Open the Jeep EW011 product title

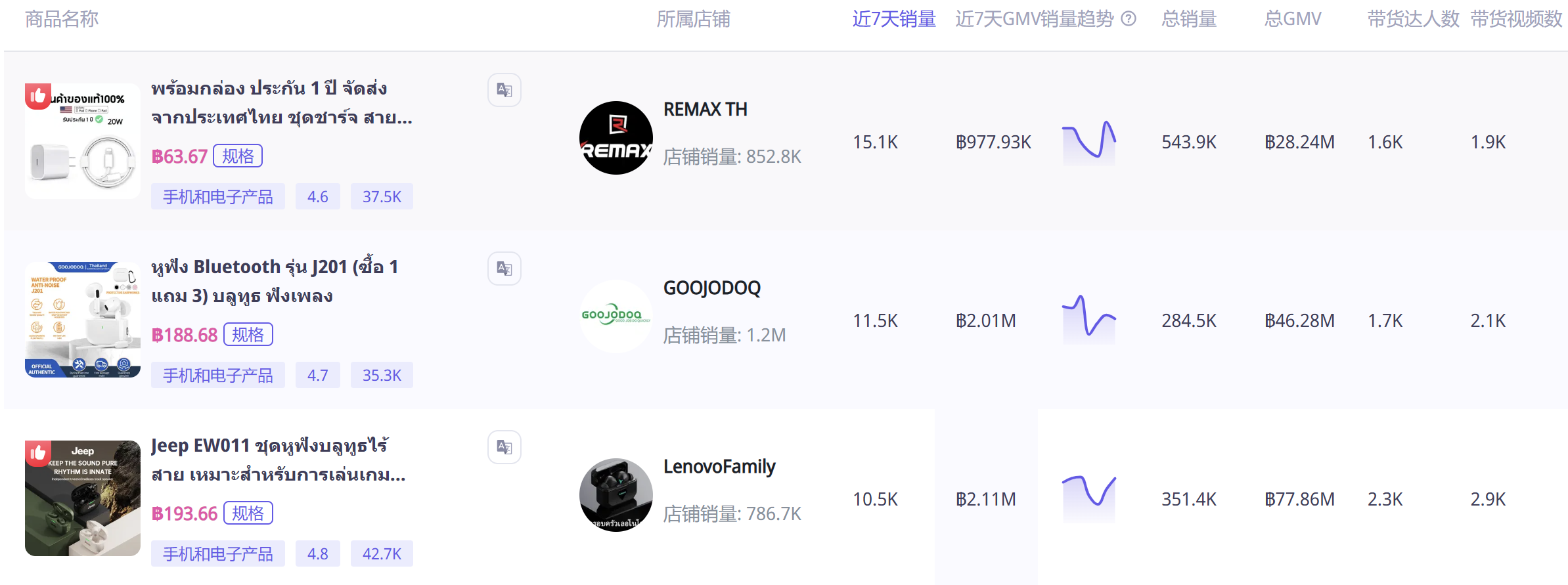point(278,460)
